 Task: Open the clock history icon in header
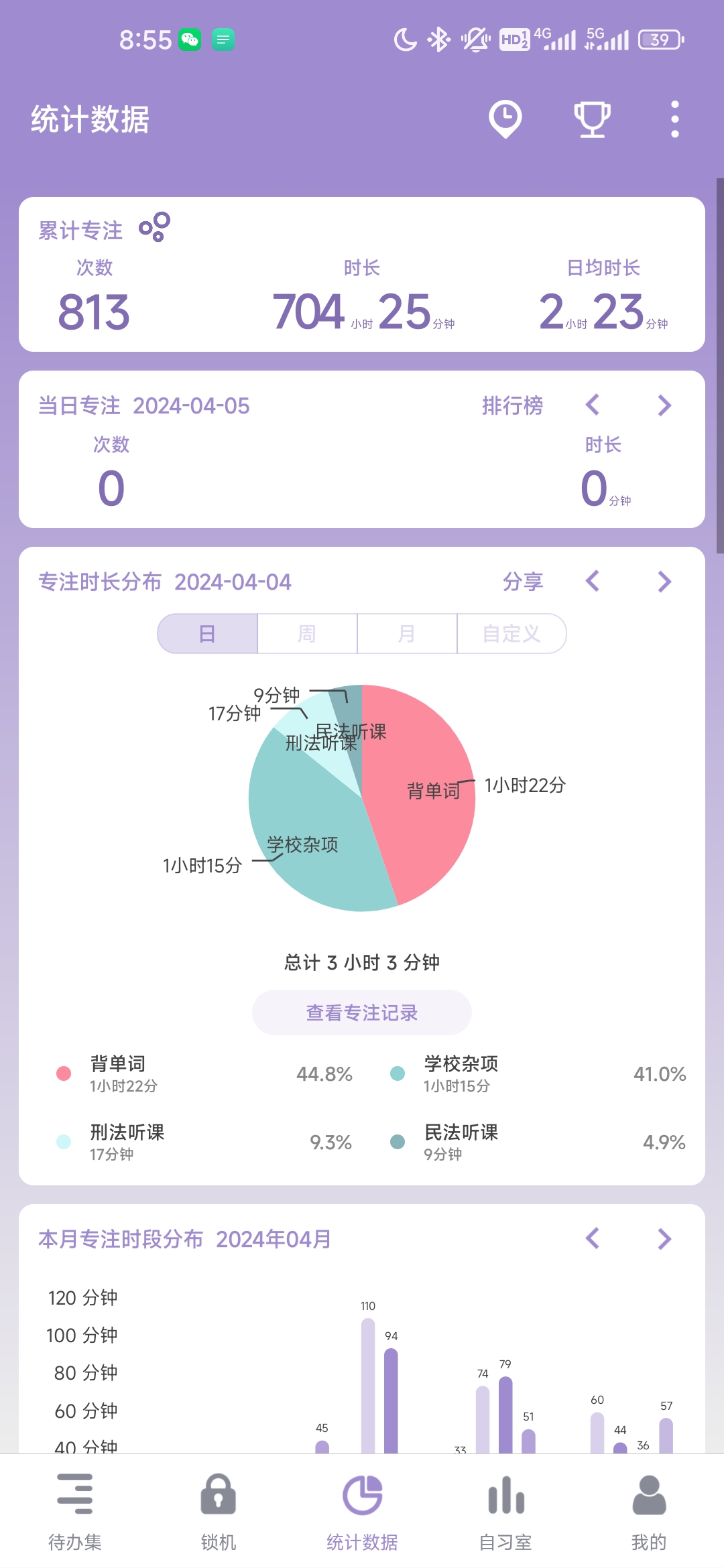point(505,119)
